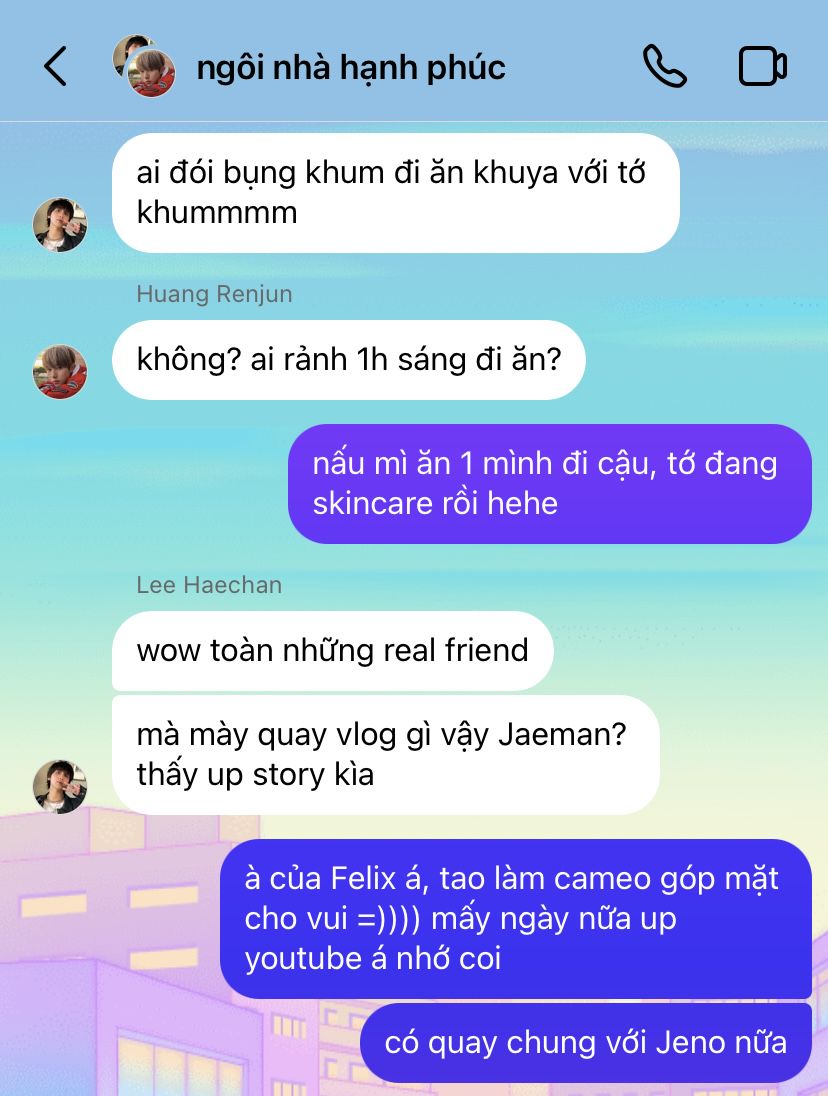Screen dimensions: 828x1096
Task: Open ngôi nhà hạnh phúc group details
Action: (x=350, y=67)
